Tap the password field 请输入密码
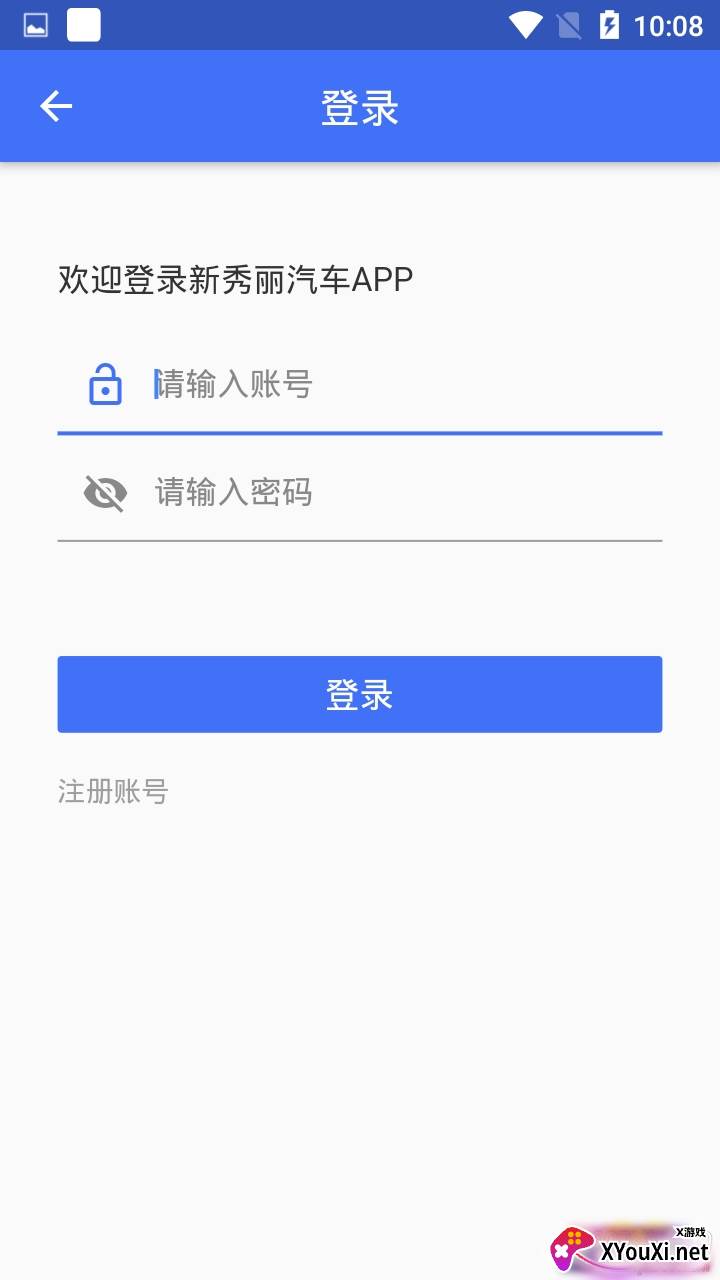 point(400,492)
